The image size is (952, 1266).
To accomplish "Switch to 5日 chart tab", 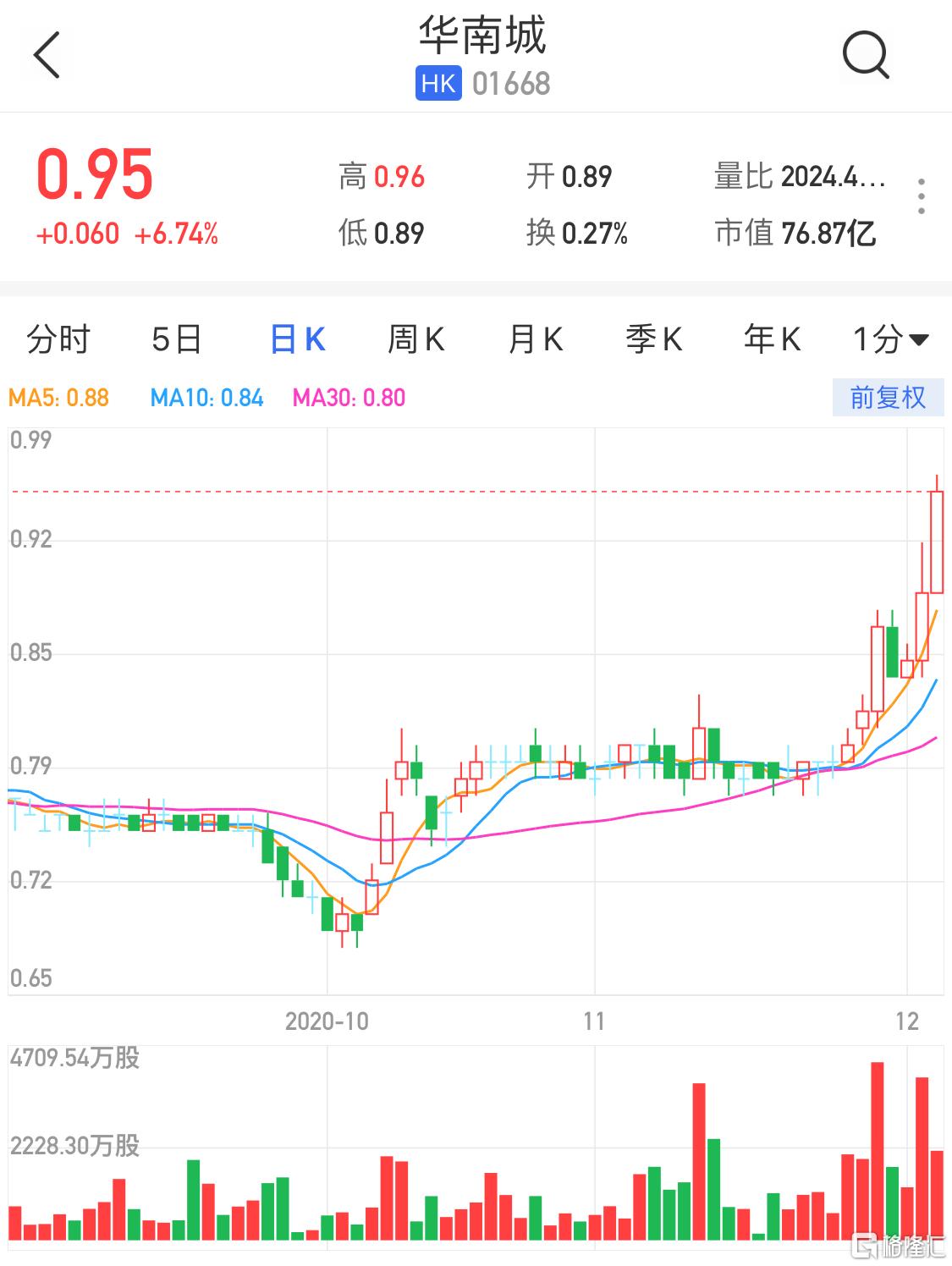I will (176, 340).
